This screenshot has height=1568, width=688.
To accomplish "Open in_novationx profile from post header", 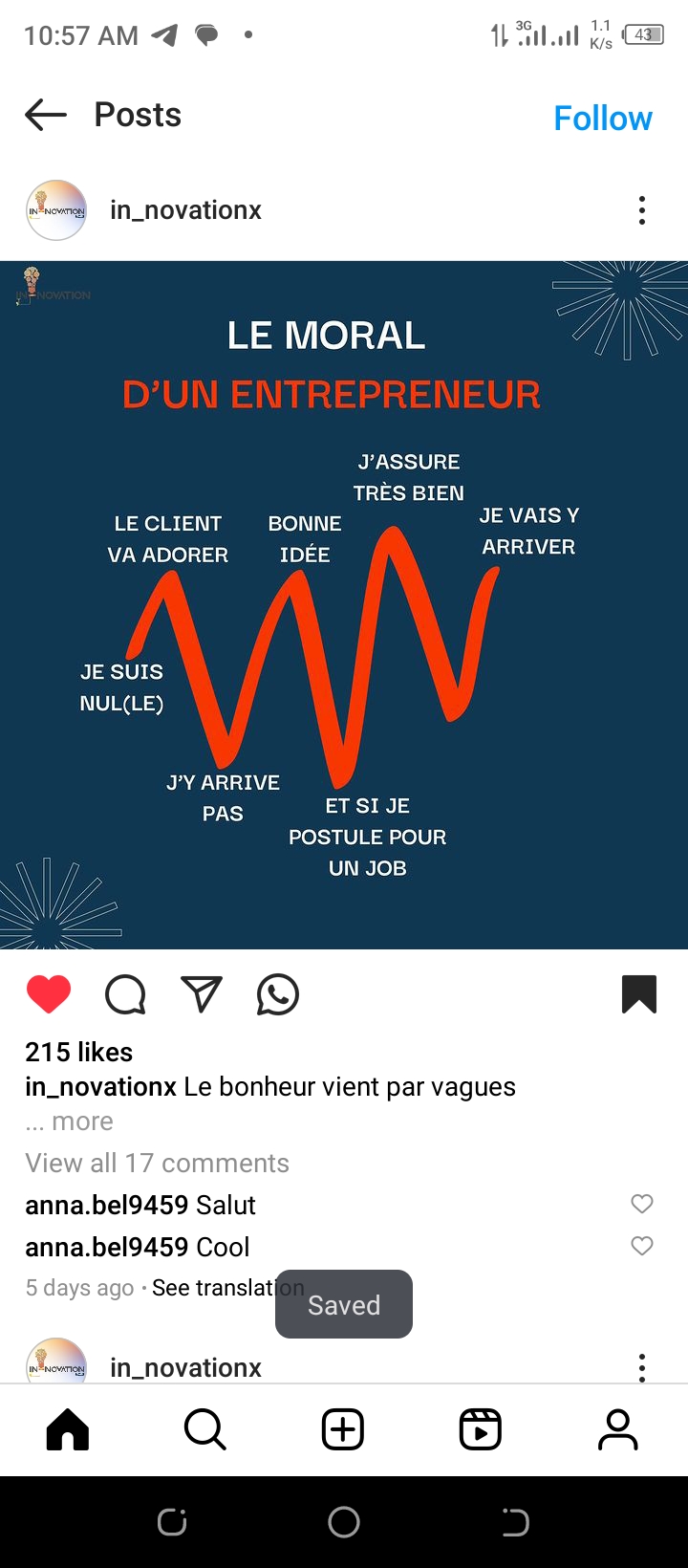I will pos(185,210).
